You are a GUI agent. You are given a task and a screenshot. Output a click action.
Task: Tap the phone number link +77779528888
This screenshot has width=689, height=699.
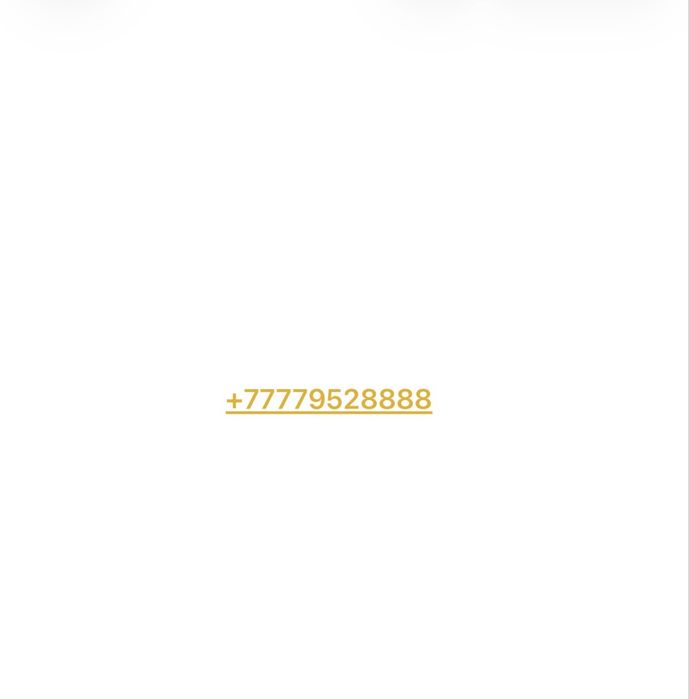[328, 399]
